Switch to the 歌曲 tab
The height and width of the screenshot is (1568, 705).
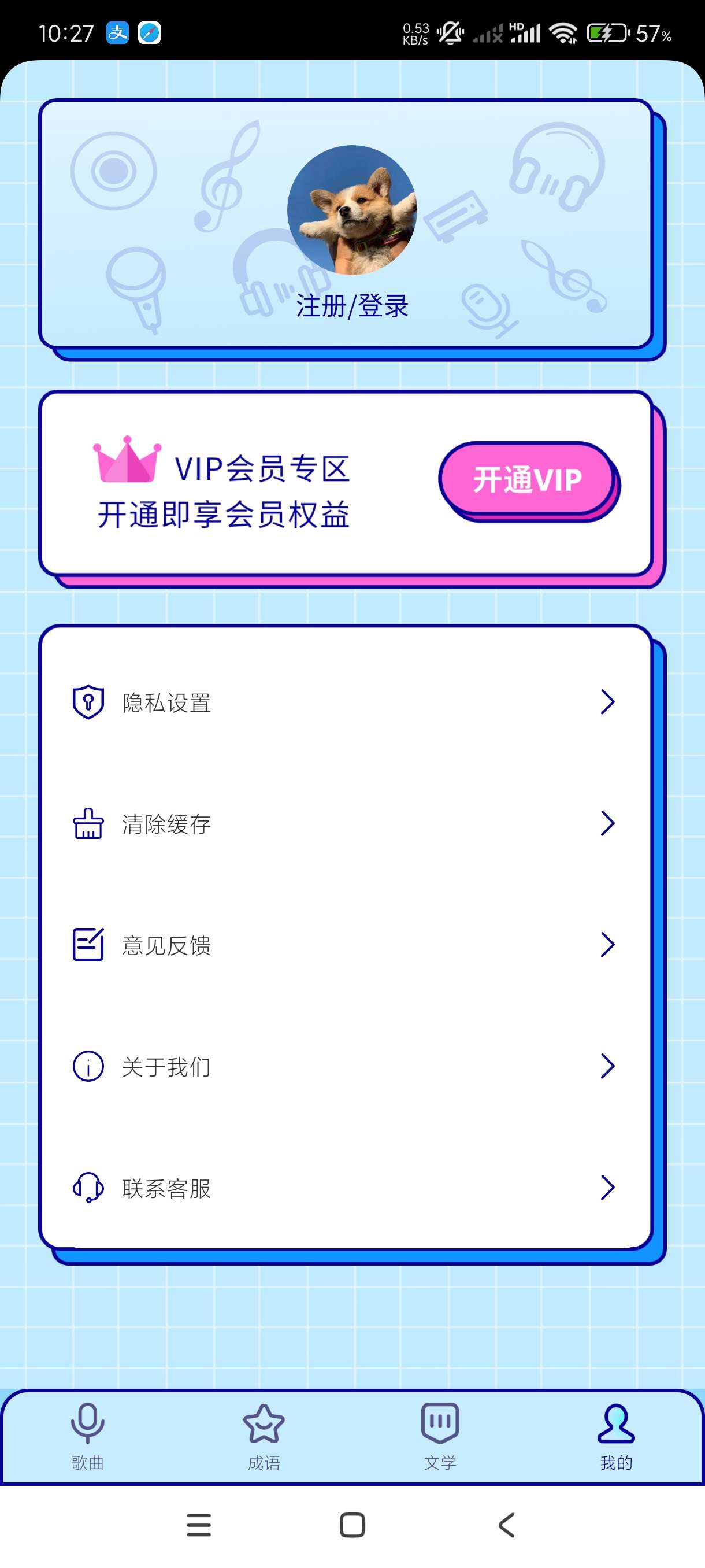point(88,1437)
